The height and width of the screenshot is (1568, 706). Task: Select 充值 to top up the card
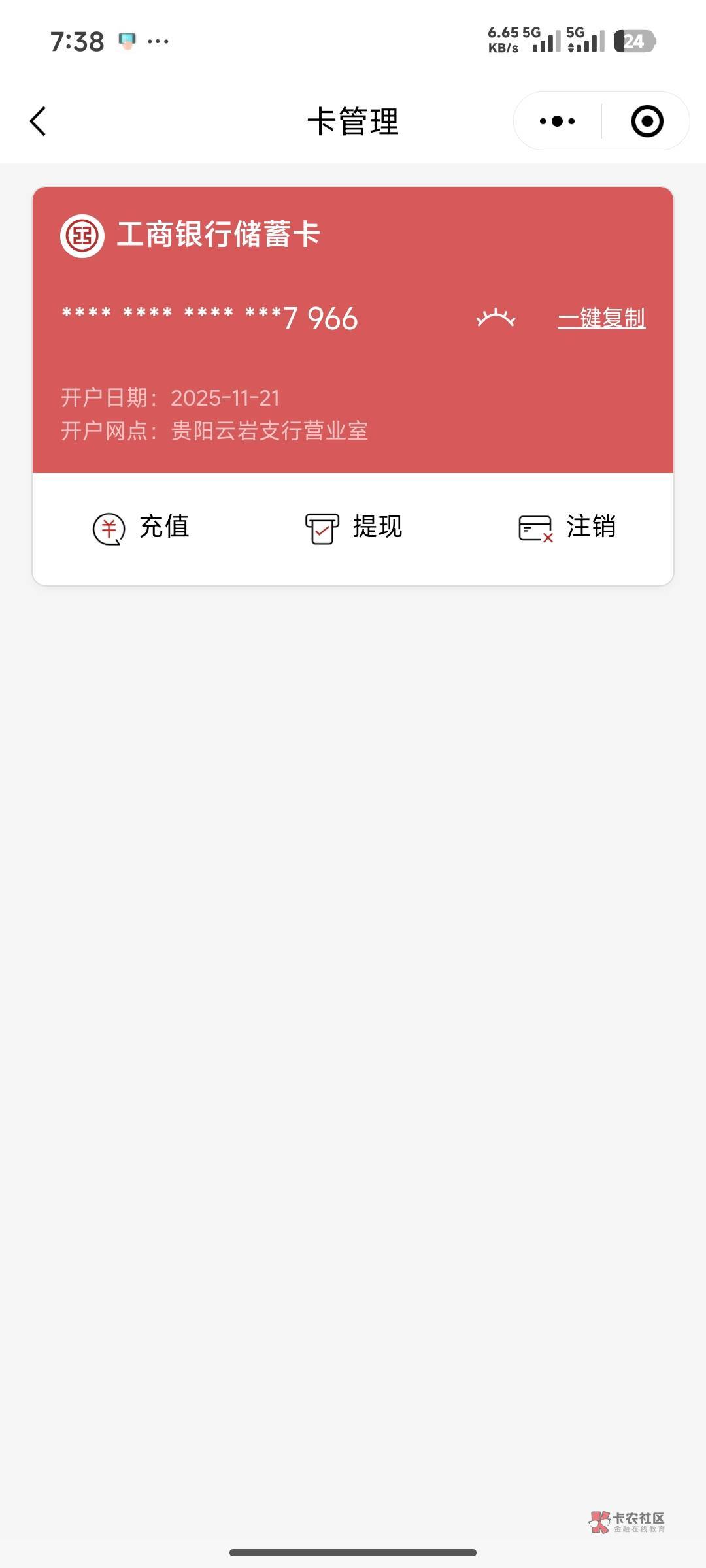(x=141, y=527)
